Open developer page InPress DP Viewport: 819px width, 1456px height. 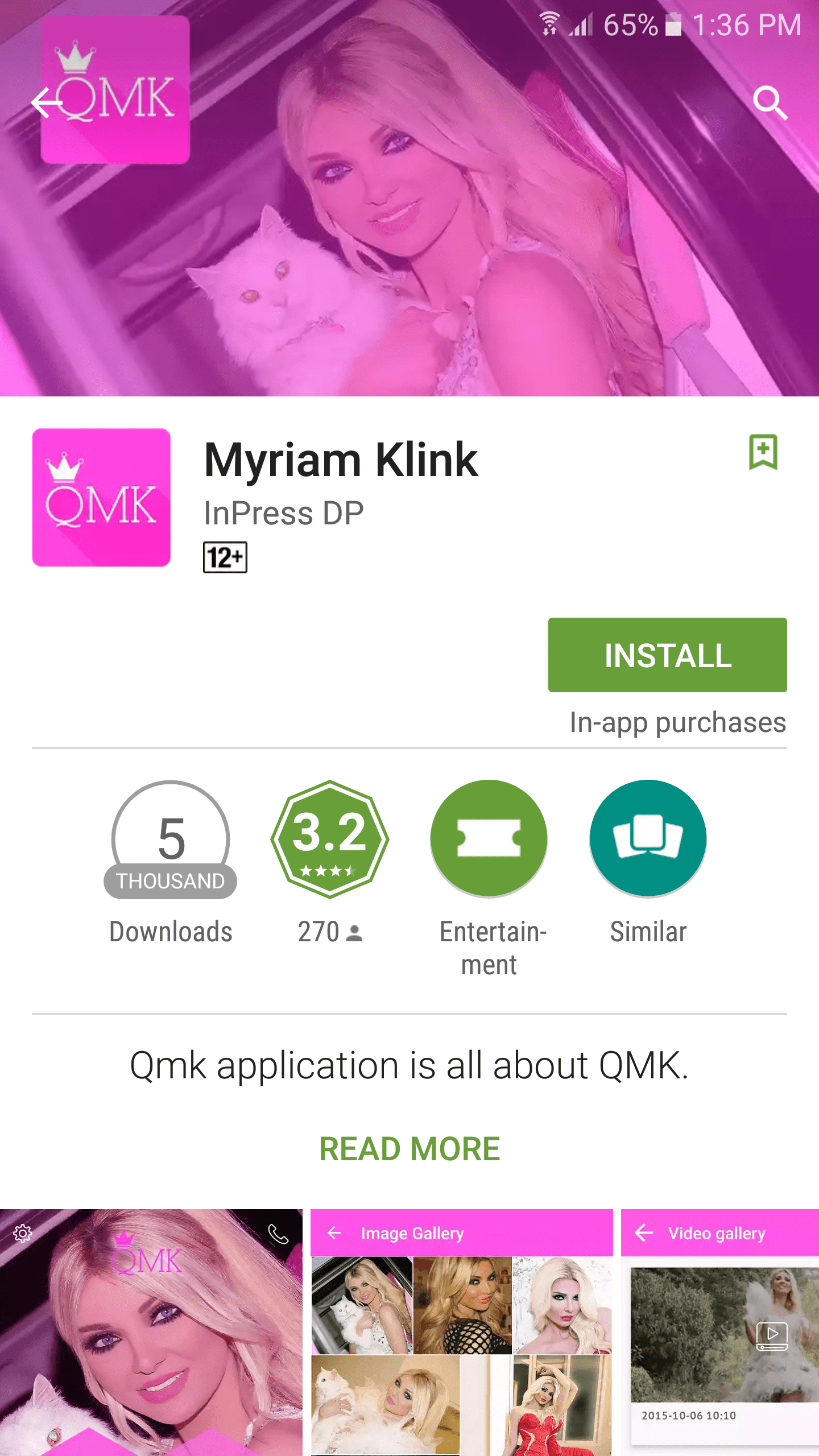click(283, 513)
